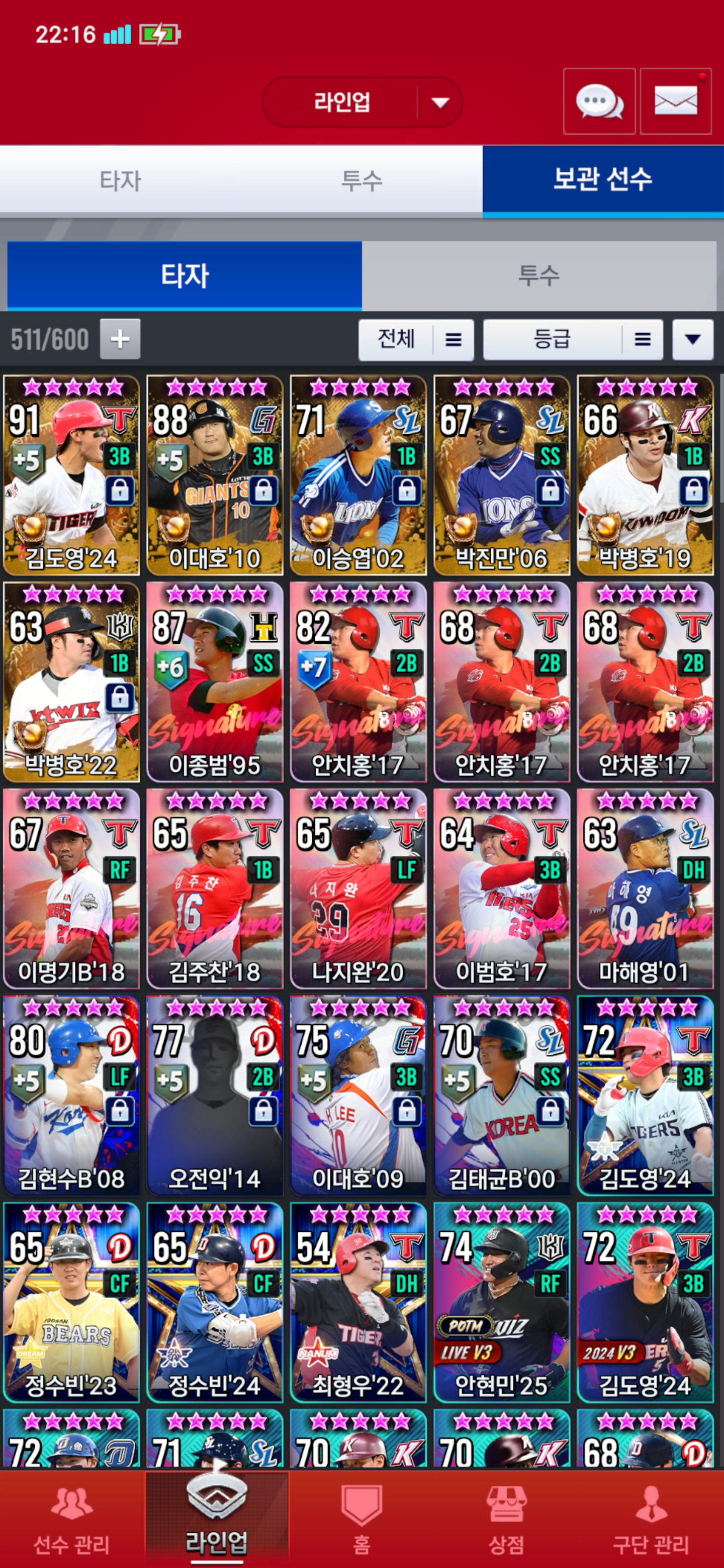Open the 91 김도영'24 player card
Image resolution: width=724 pixels, height=1568 pixels.
[71, 475]
